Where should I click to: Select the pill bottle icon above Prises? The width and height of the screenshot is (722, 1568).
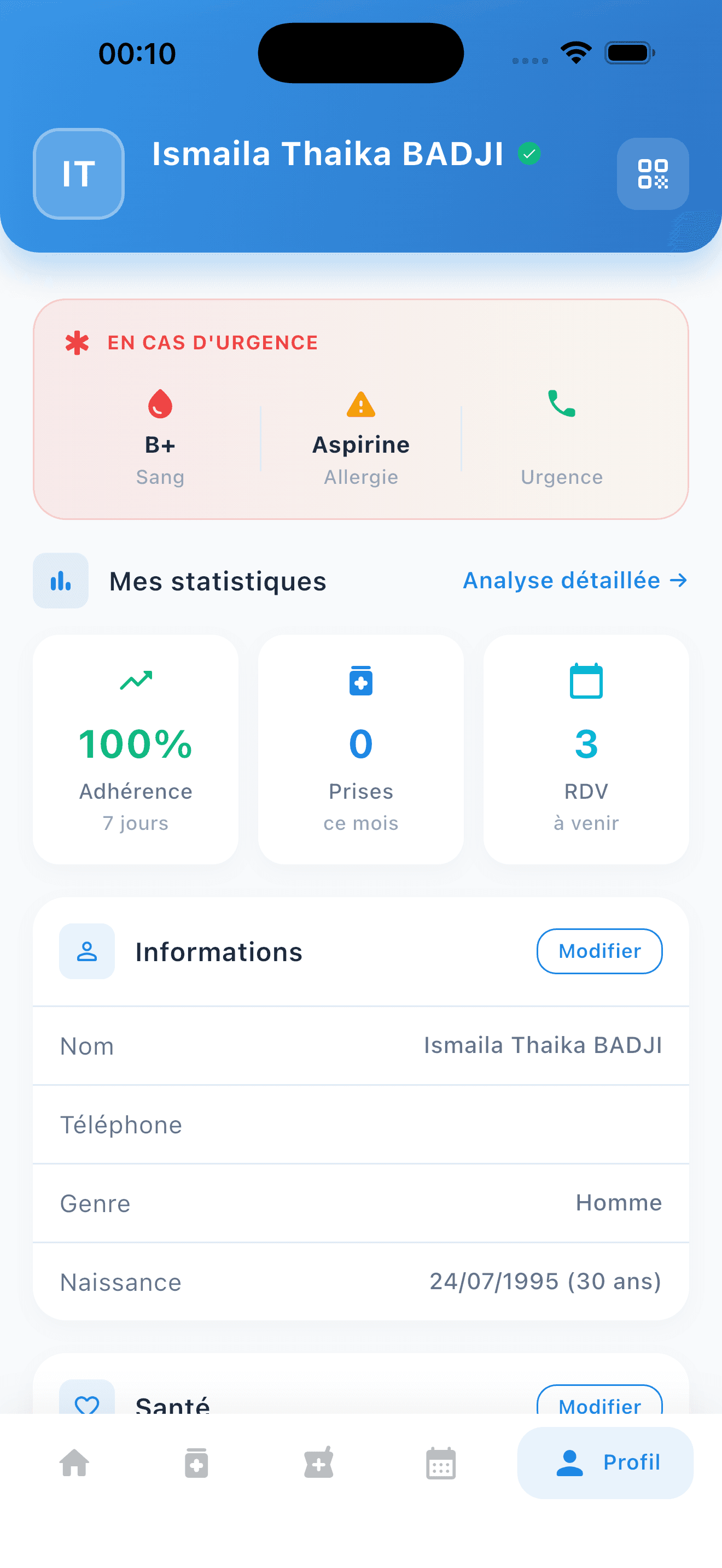click(360, 681)
